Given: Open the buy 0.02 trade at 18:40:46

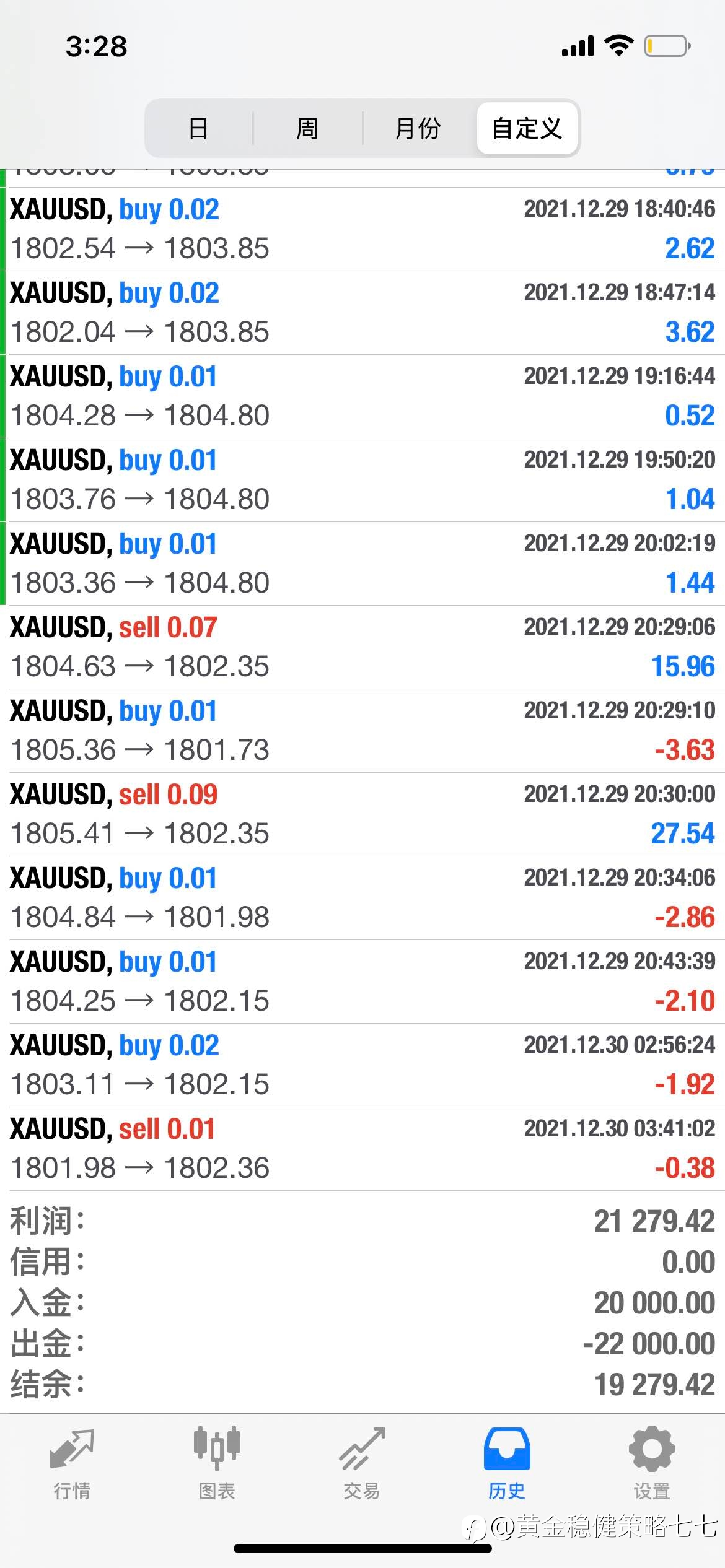Looking at the screenshot, I should click(x=362, y=229).
